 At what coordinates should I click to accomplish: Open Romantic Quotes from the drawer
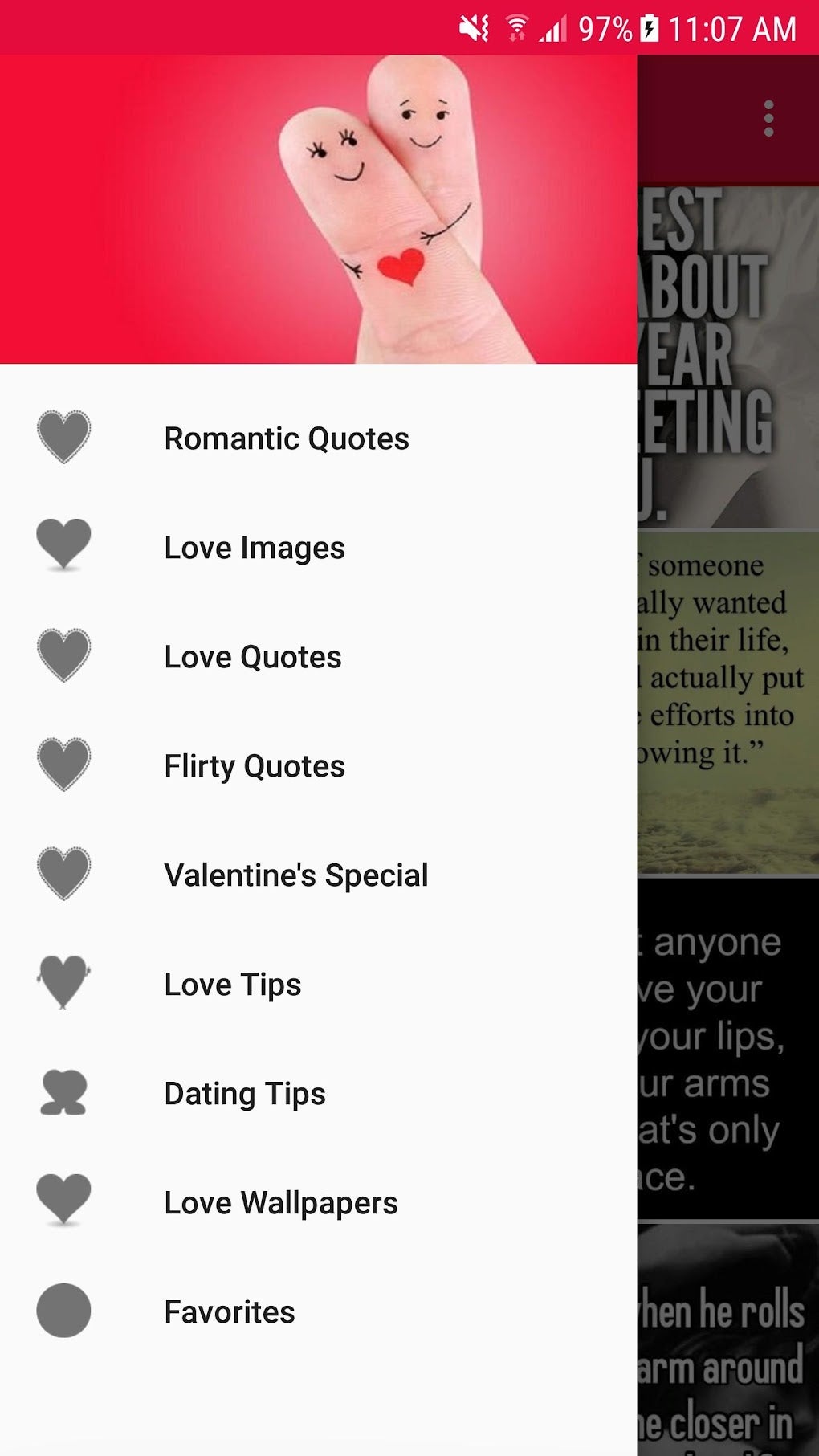click(318, 438)
